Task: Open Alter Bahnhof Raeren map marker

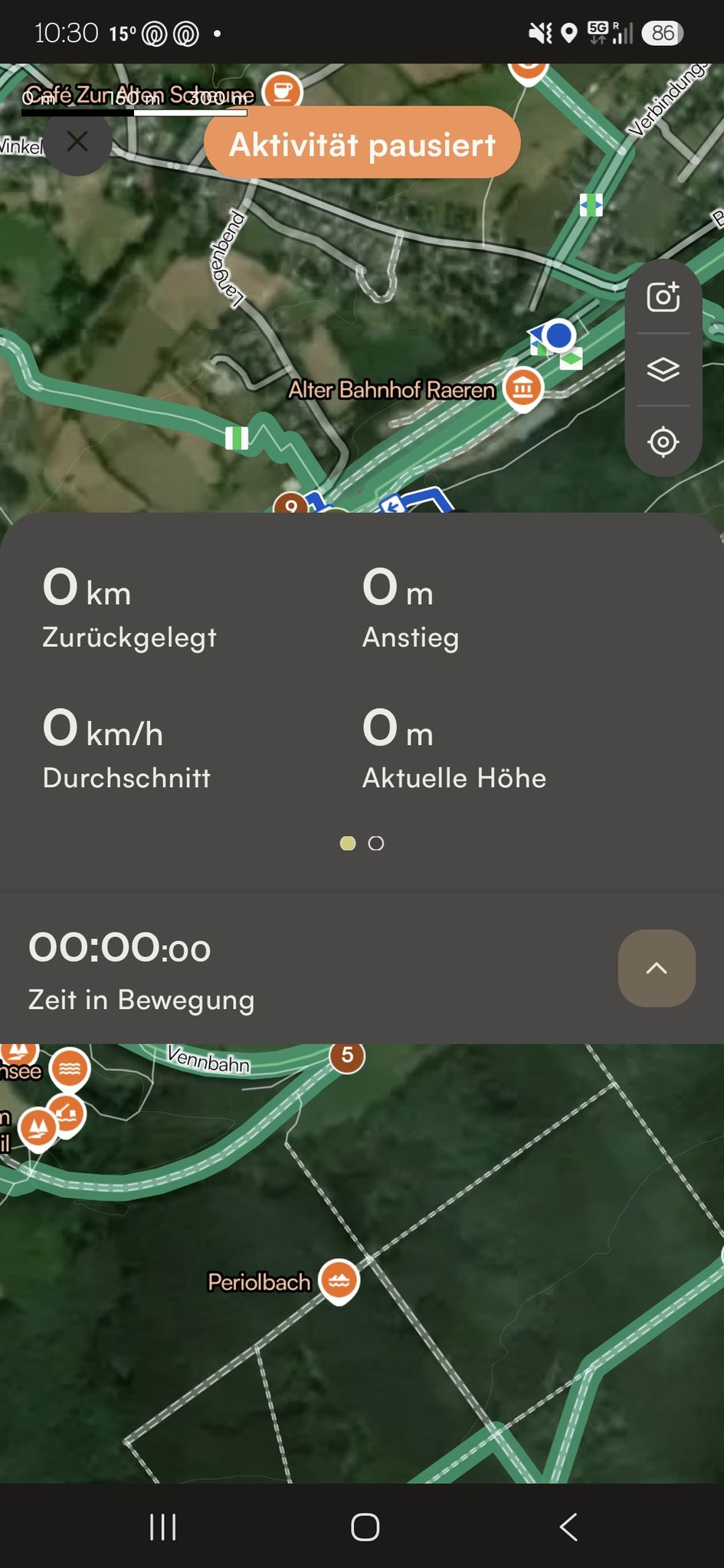Action: coord(523,389)
